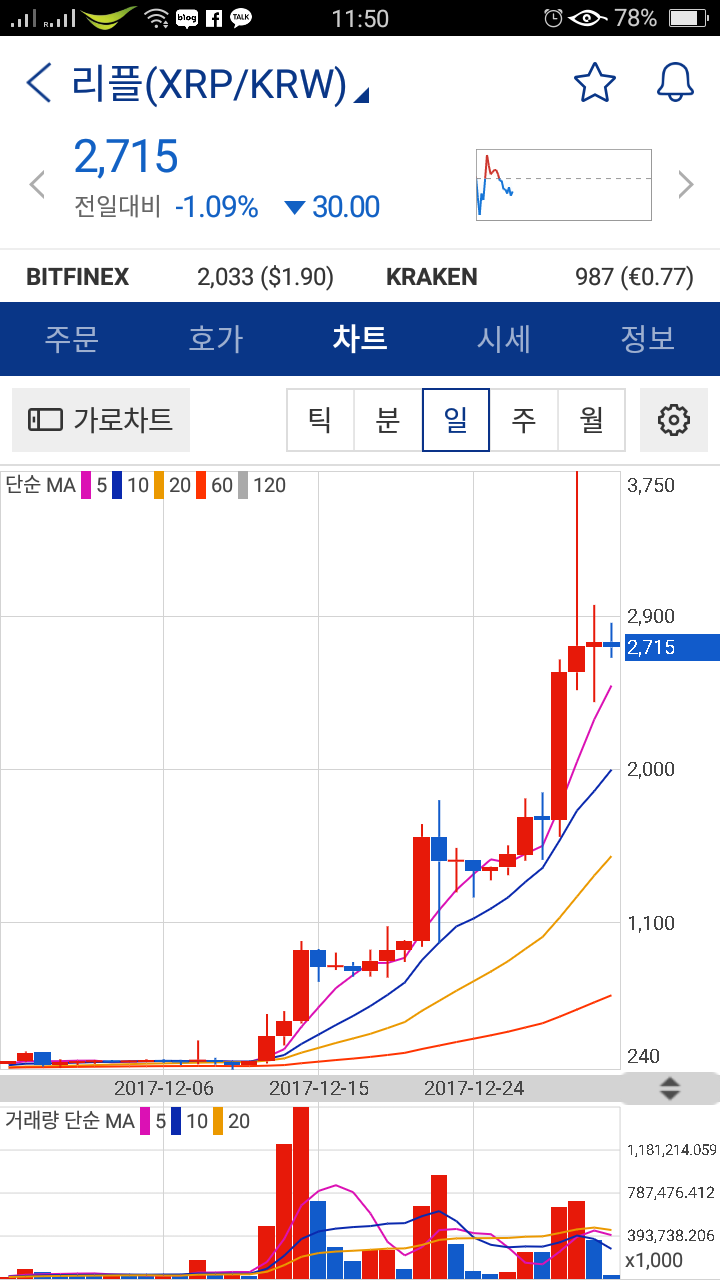Screen dimensions: 720x1280
Task: Tap the mini price chart thumbnail
Action: point(563,184)
